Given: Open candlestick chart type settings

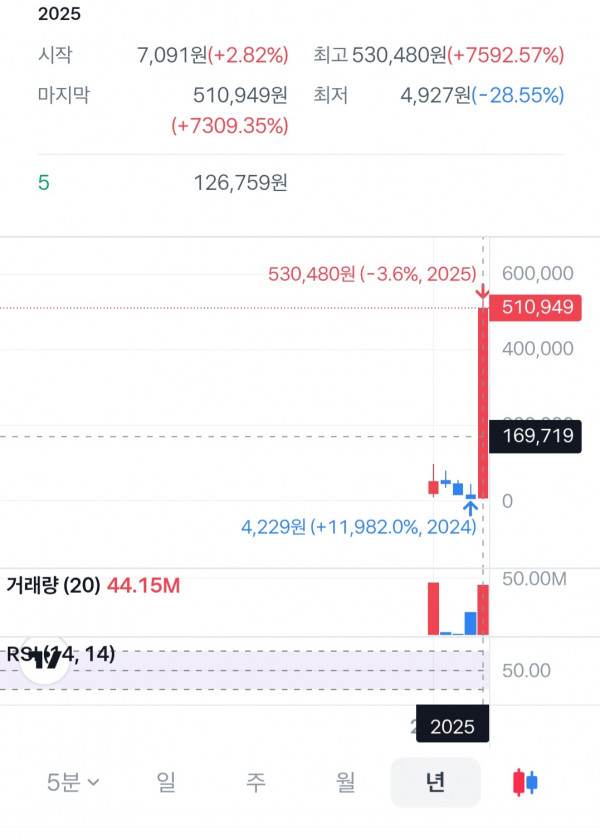Looking at the screenshot, I should [x=525, y=782].
